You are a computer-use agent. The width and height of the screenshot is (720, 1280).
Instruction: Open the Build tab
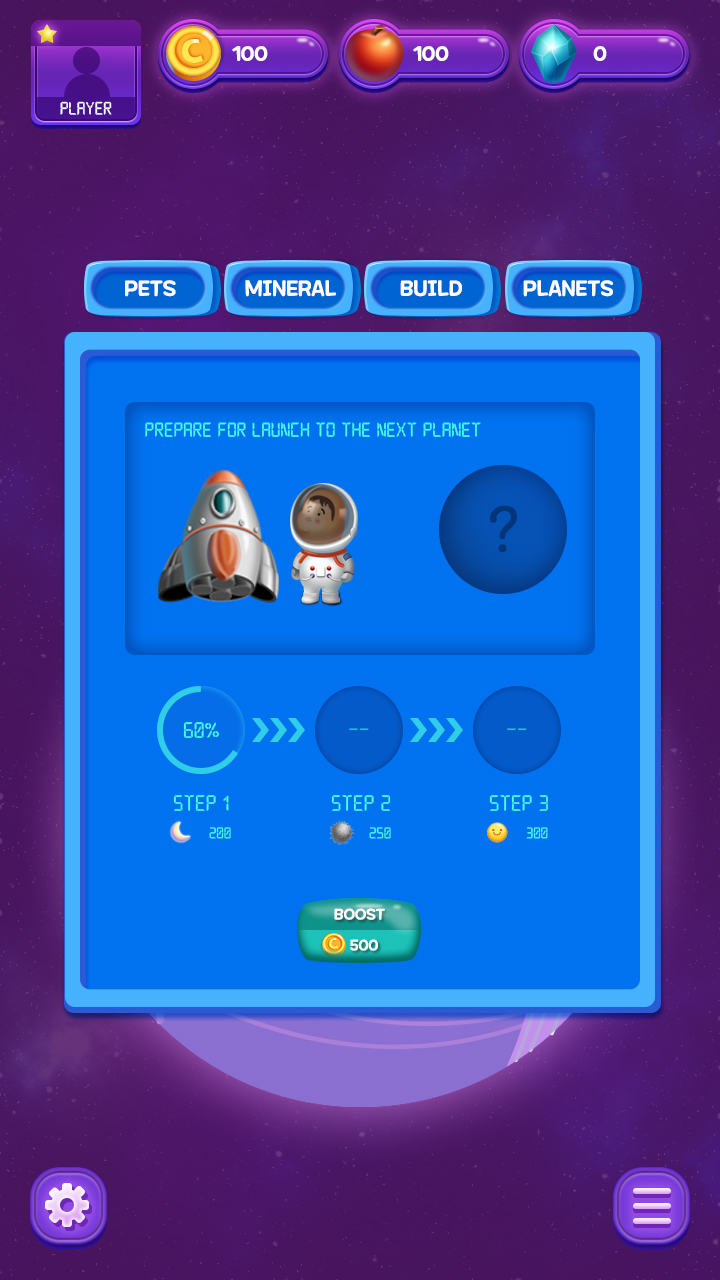tap(431, 288)
